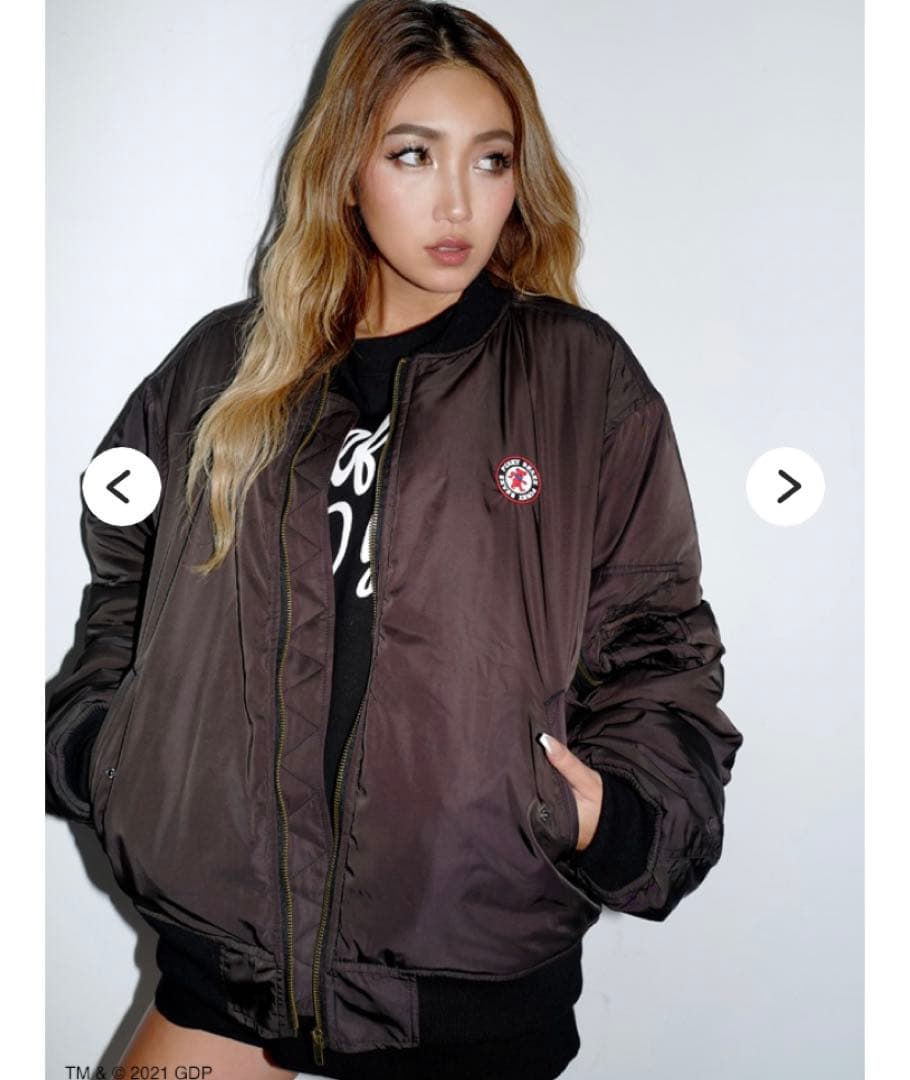The height and width of the screenshot is (1080, 910).
Task: Show the next product photo
Action: (786, 487)
